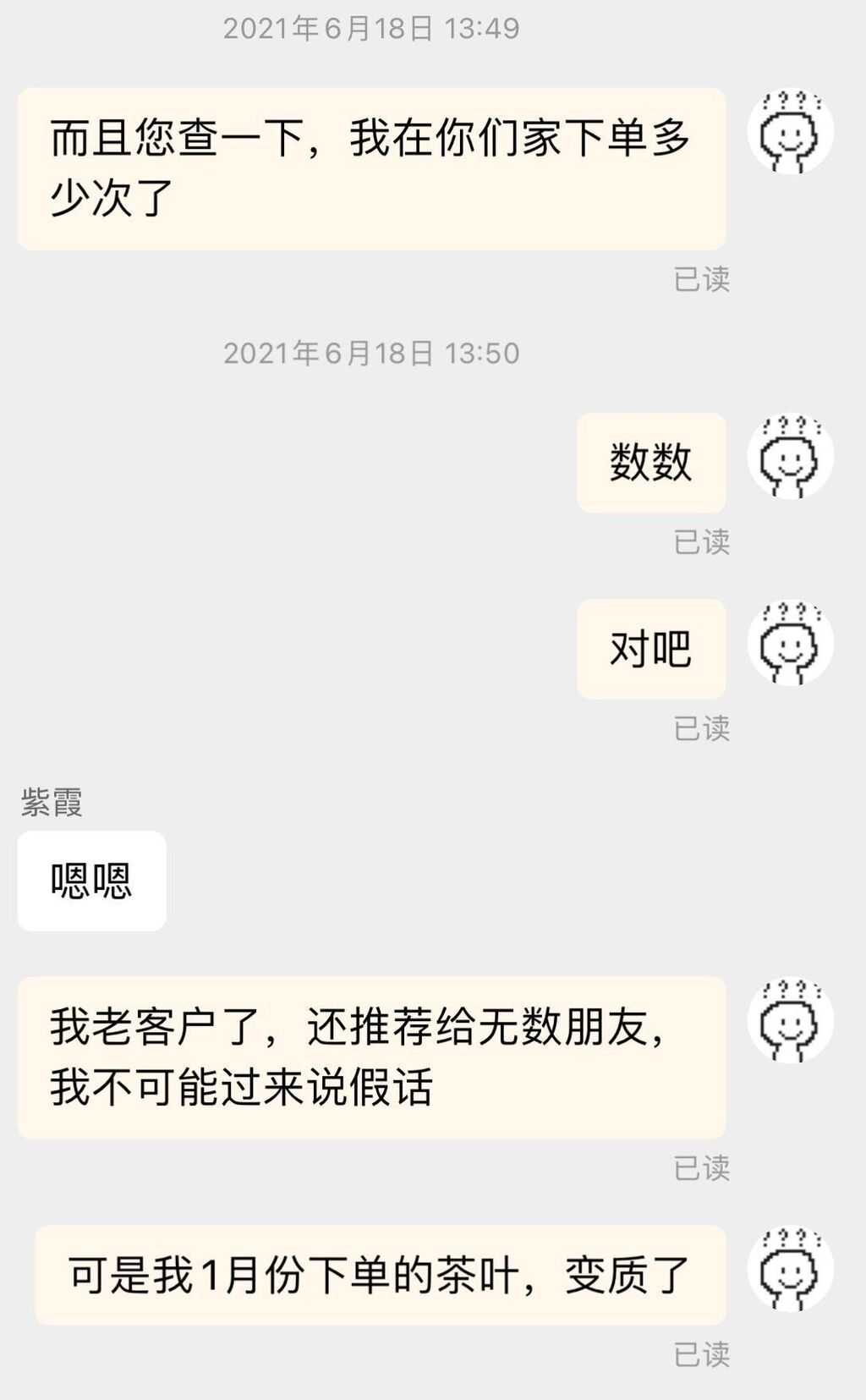Open the avatar next to the "而且您查一下" message
This screenshot has width=866, height=1400.
coord(790,131)
